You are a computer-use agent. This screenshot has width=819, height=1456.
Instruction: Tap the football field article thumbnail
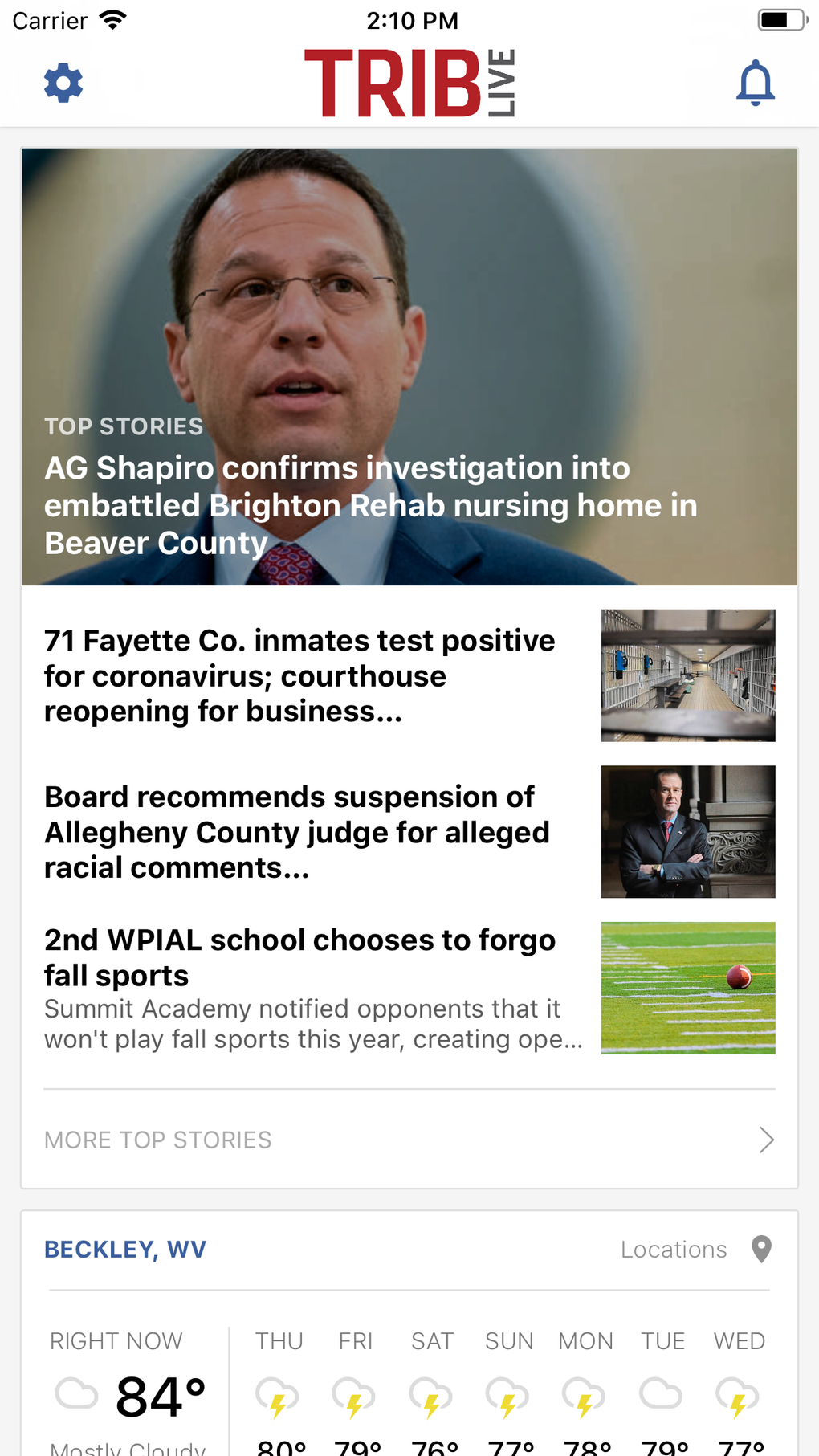click(x=687, y=988)
